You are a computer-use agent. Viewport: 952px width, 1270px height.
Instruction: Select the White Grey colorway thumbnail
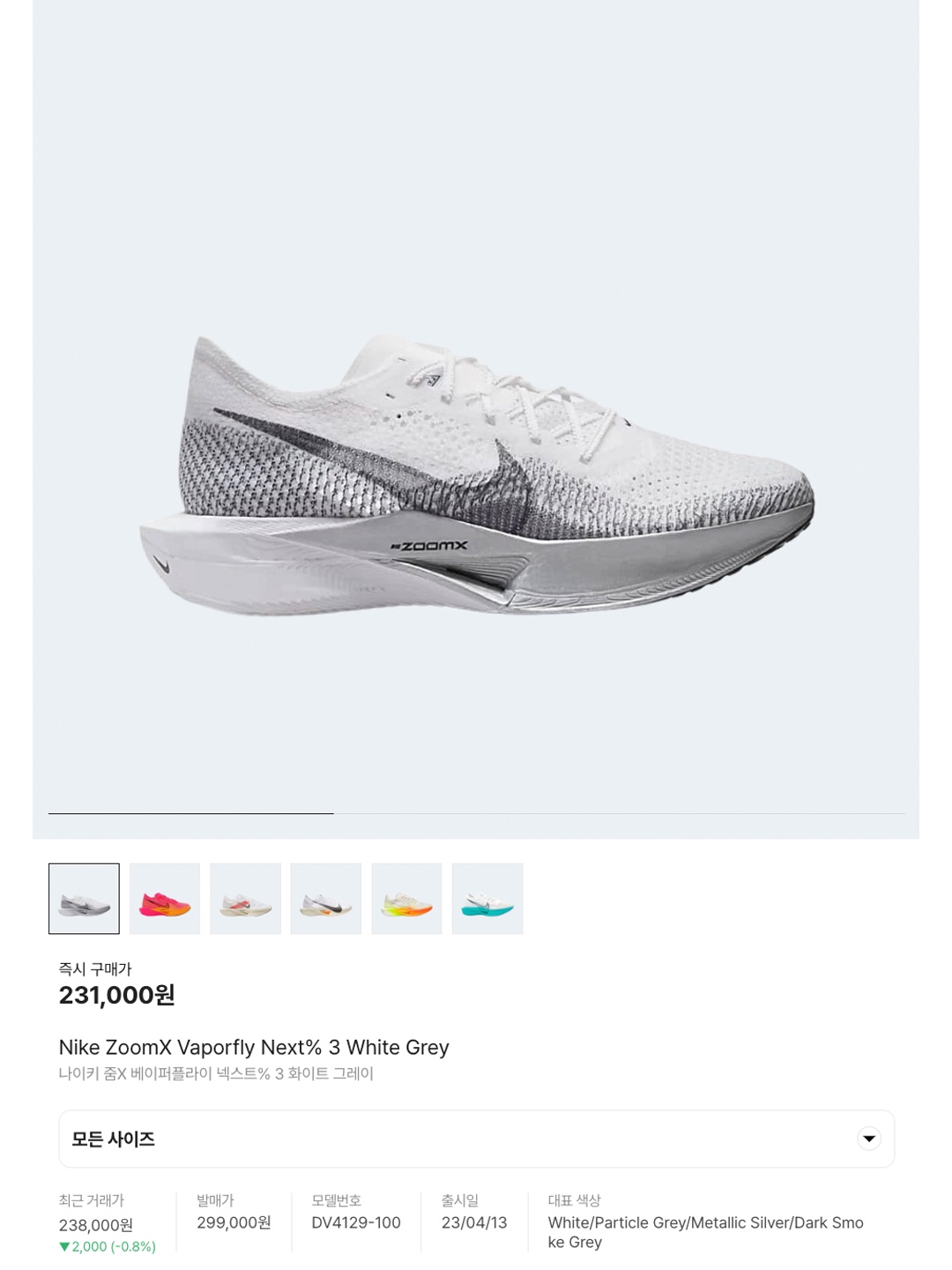click(84, 899)
